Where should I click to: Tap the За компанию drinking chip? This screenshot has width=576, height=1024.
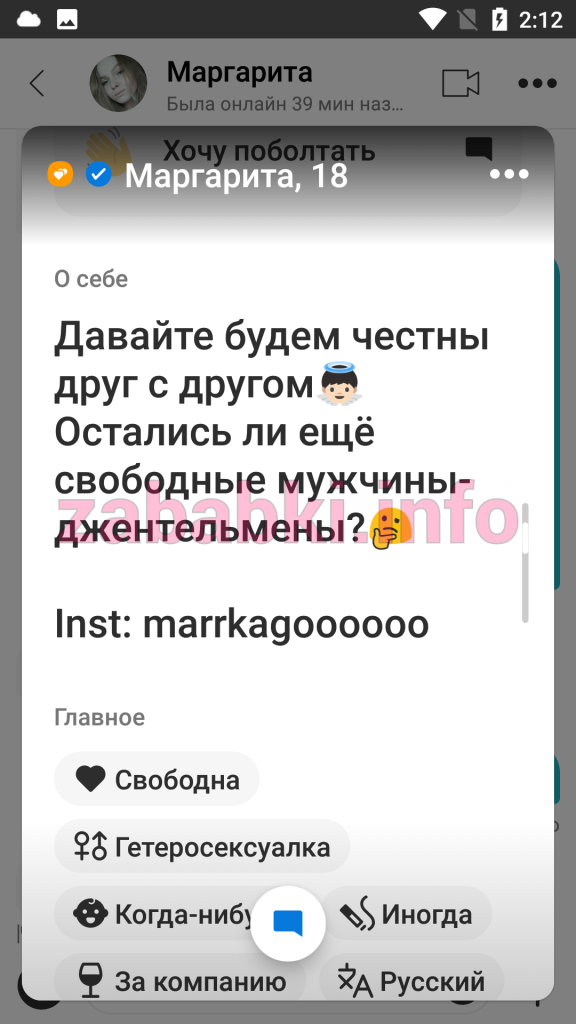pos(180,980)
